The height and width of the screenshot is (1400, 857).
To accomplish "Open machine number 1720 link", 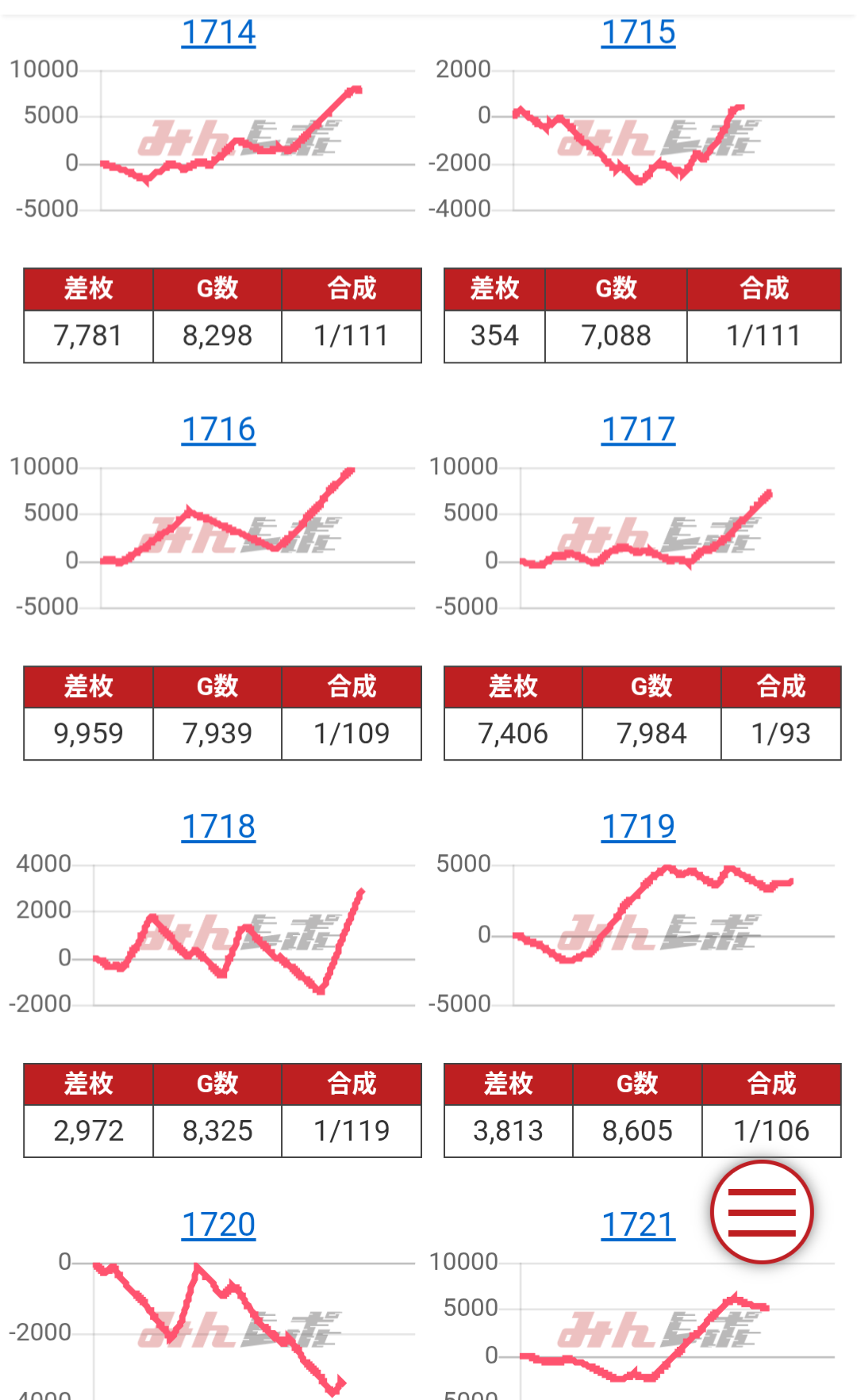I will pos(218,1225).
